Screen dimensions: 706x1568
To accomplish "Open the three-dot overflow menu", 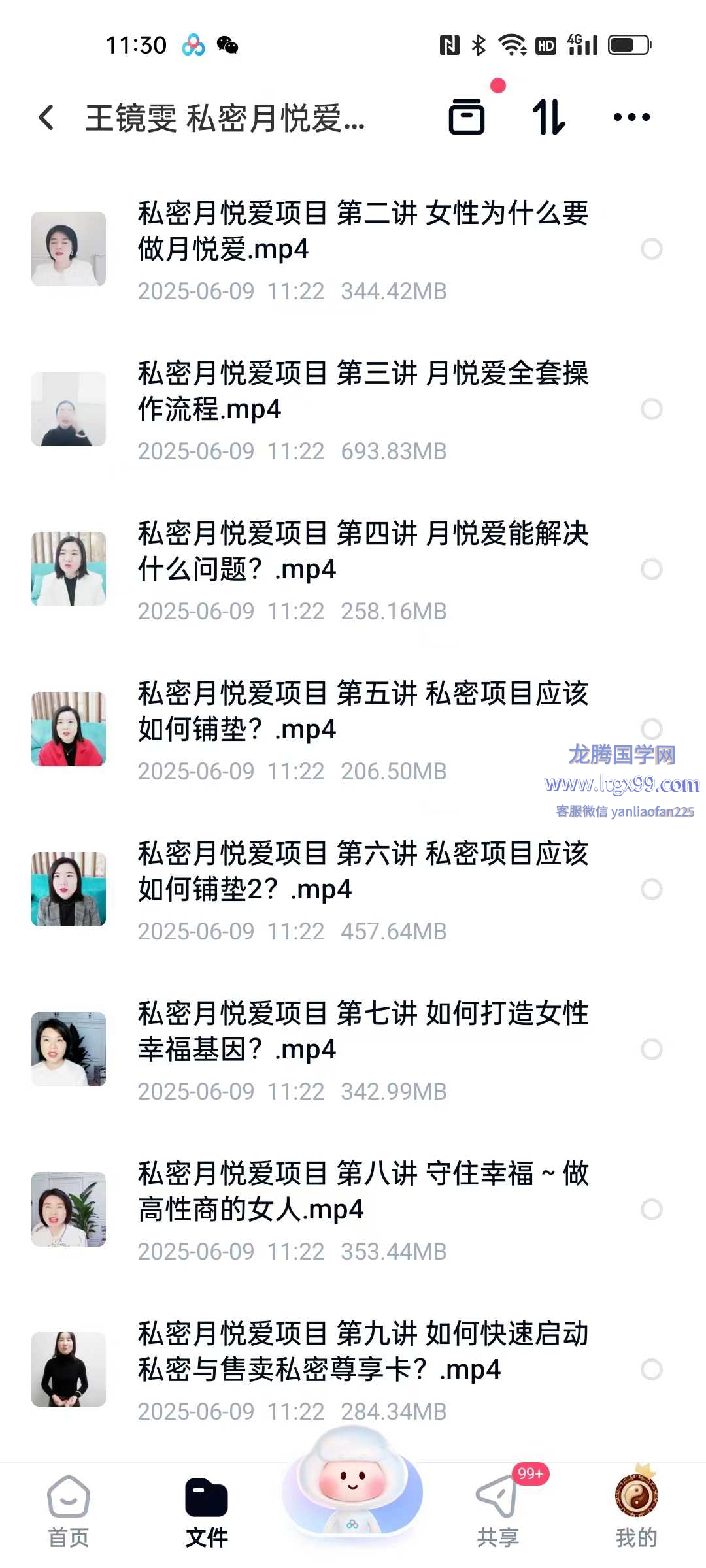I will pyautogui.click(x=631, y=118).
